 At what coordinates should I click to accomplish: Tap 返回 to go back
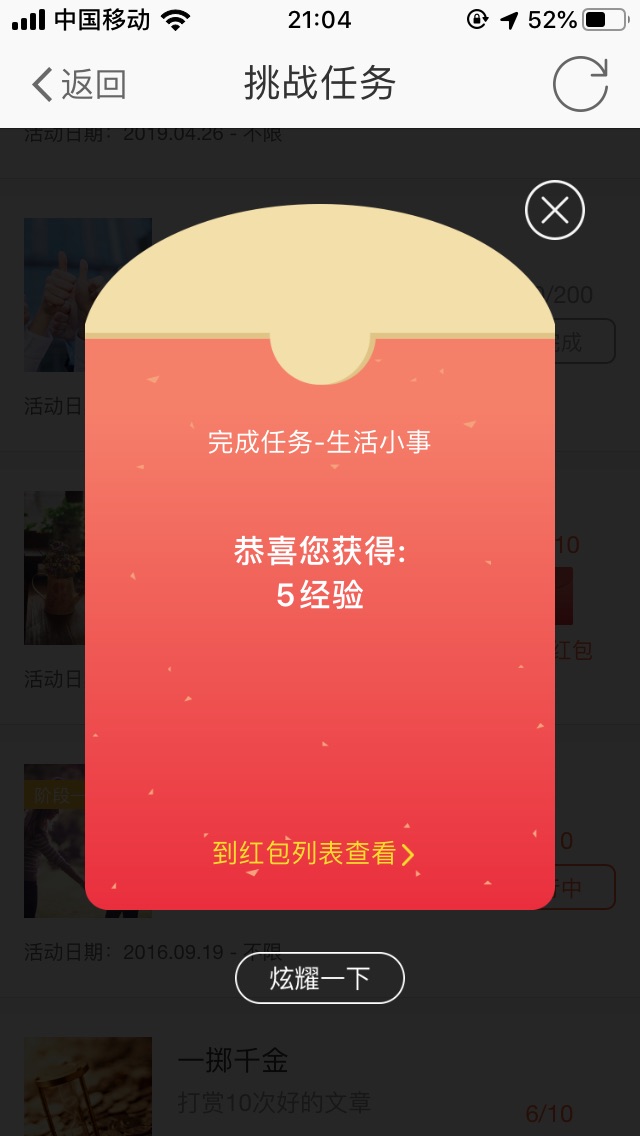pos(80,85)
